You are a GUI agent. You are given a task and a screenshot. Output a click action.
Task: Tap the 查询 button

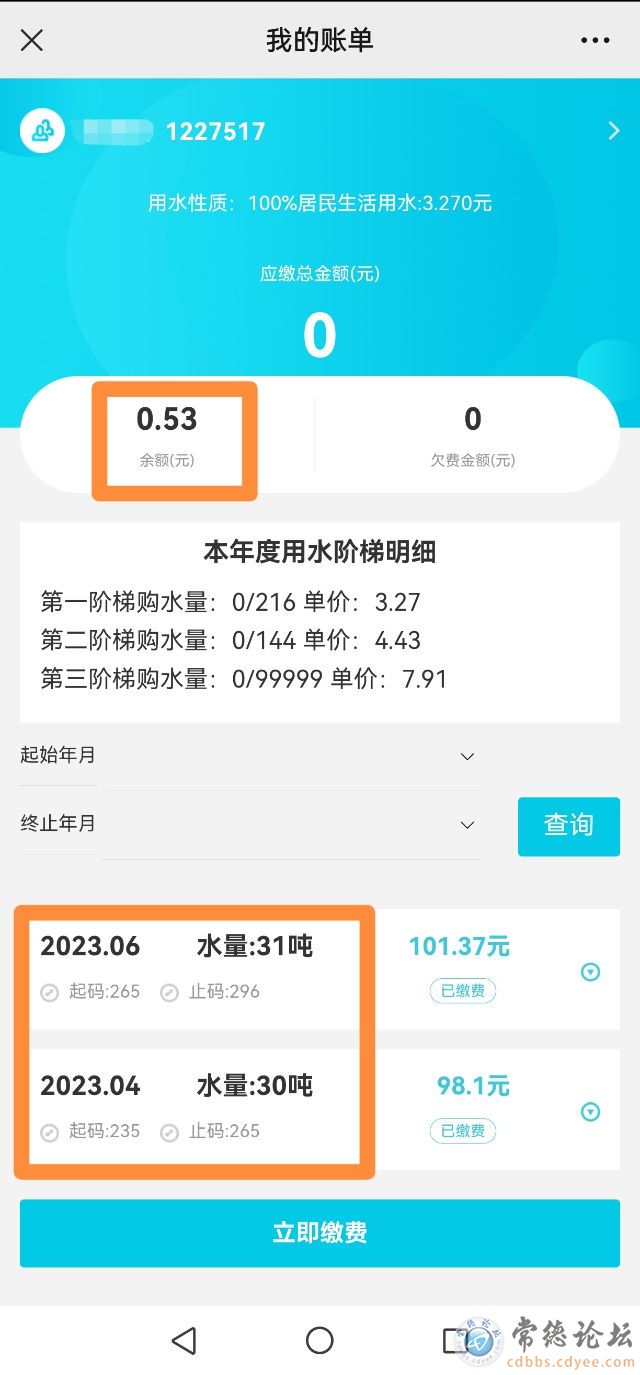568,825
